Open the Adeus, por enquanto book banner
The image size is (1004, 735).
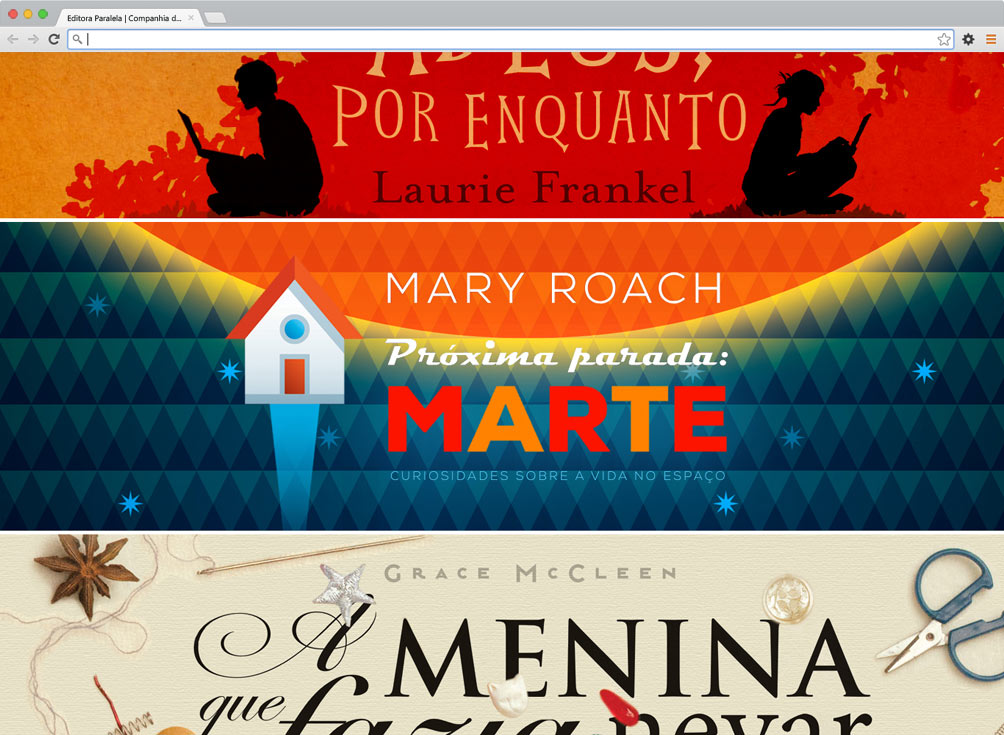502,134
